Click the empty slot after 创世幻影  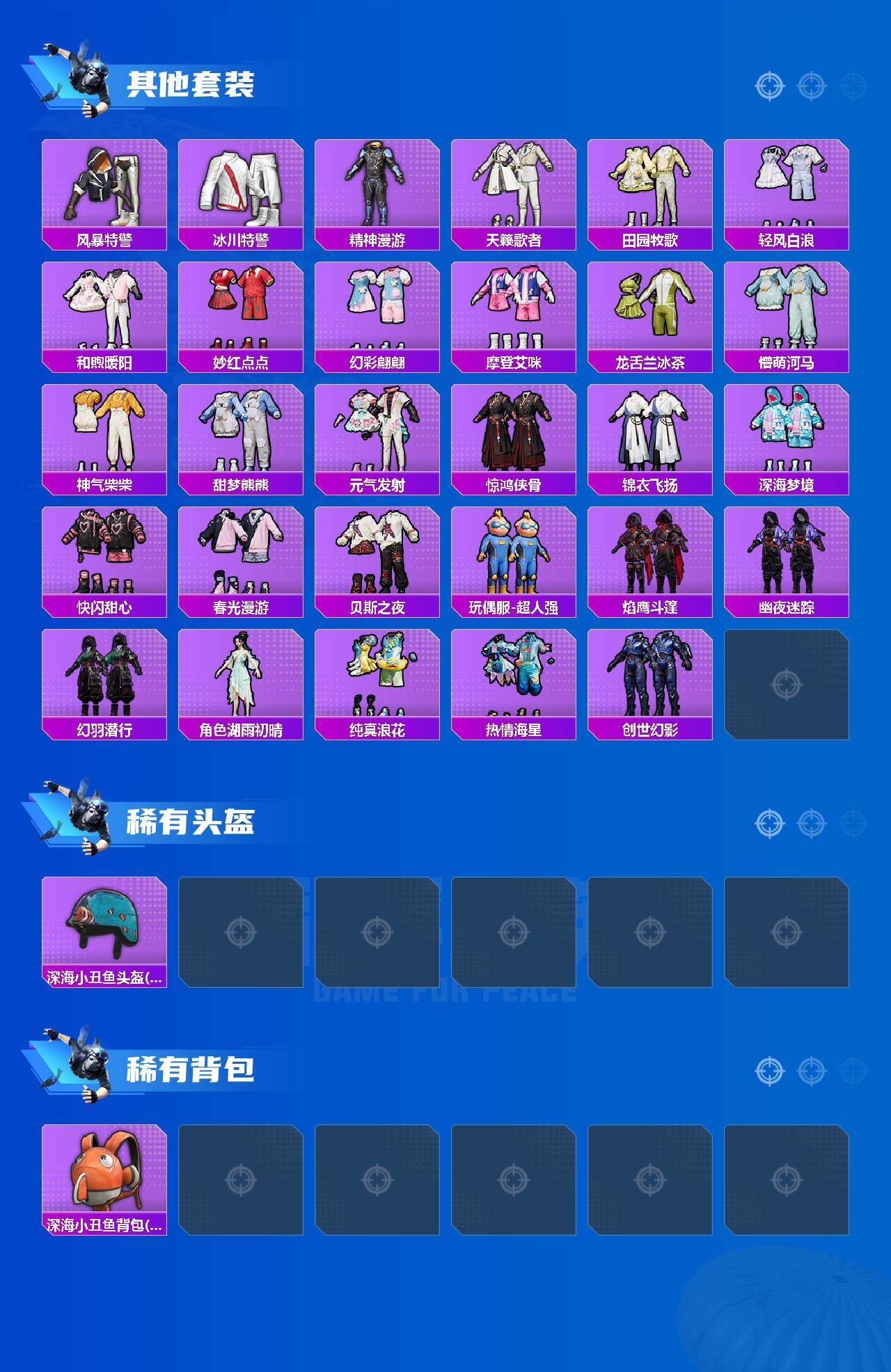(785, 678)
